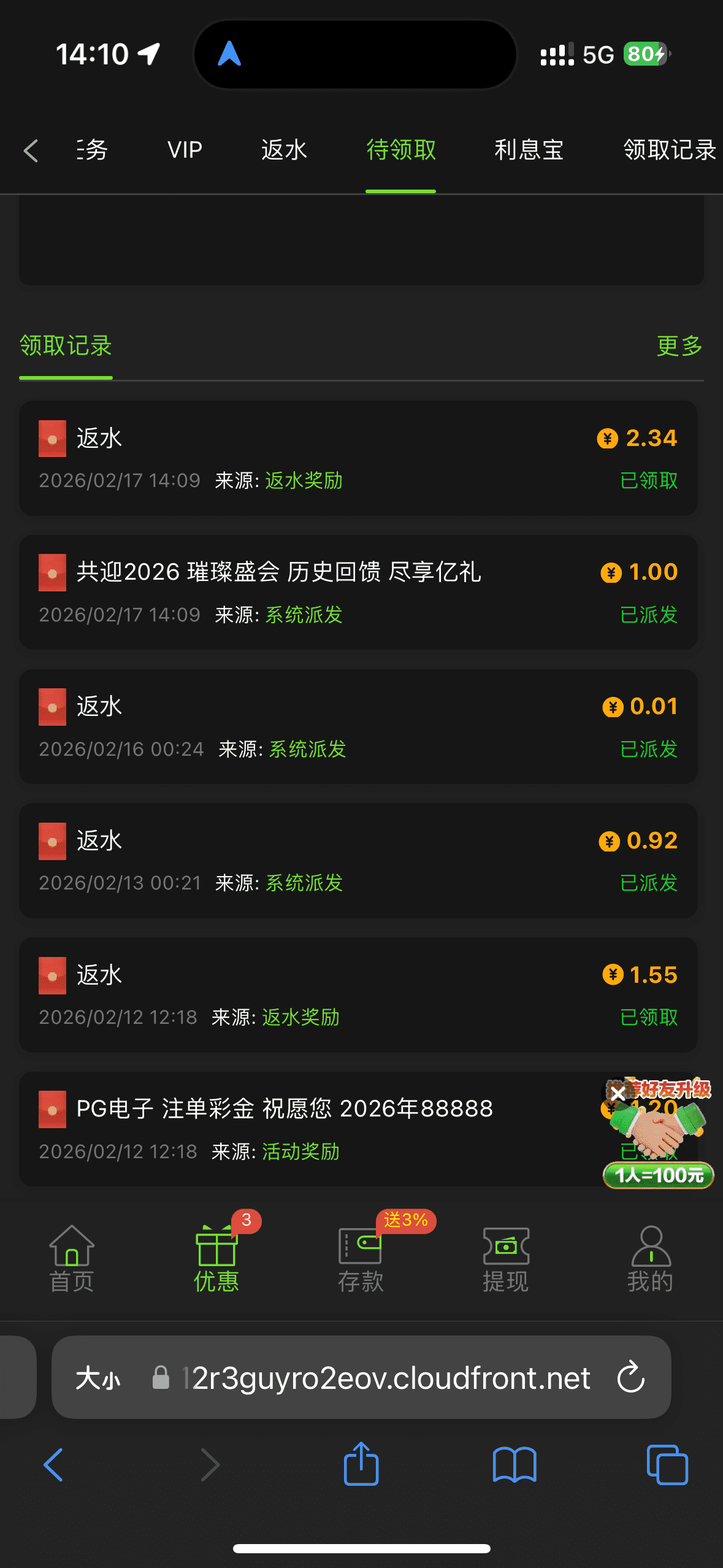Open the 1人=100元 referral promo
This screenshot has width=723, height=1568.
pos(659,1174)
